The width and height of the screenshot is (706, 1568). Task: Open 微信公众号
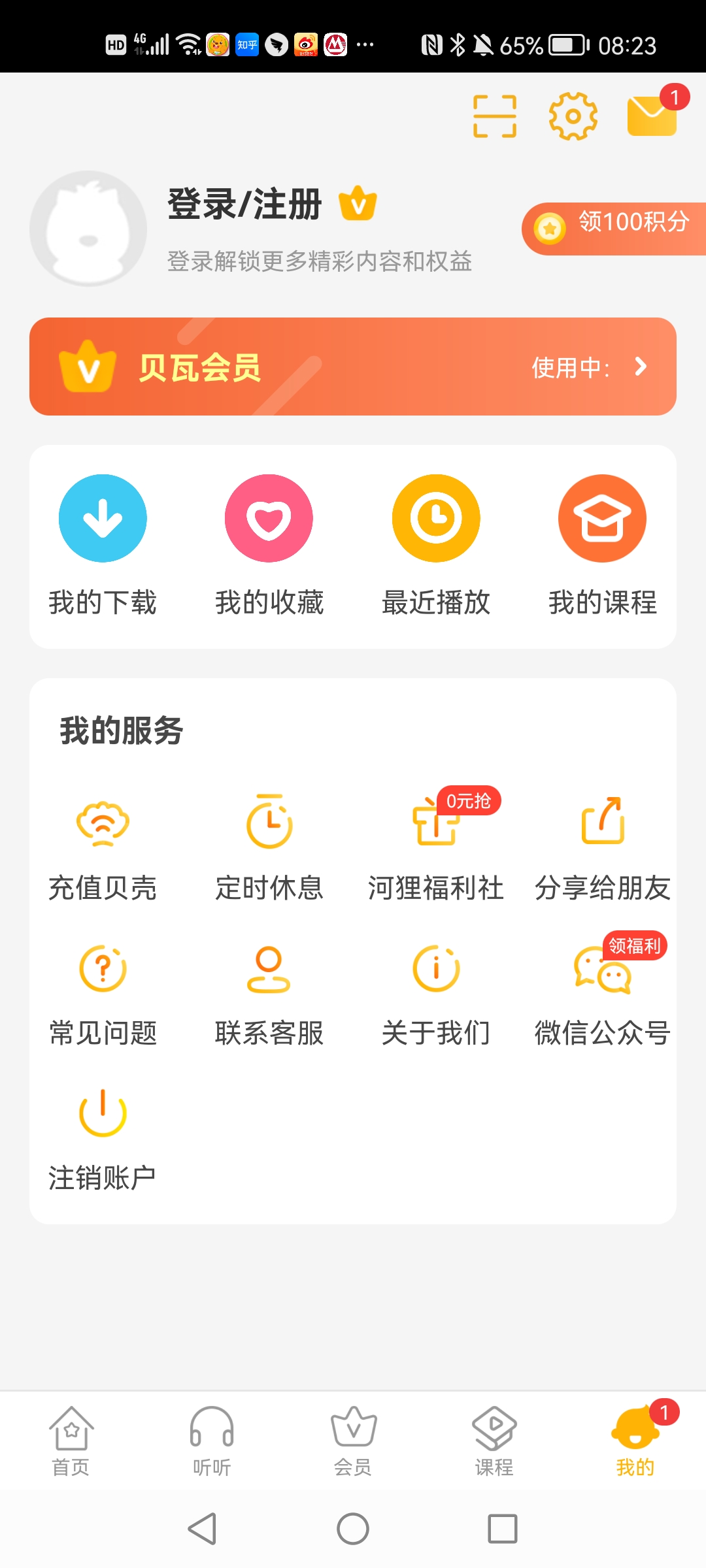(x=602, y=993)
